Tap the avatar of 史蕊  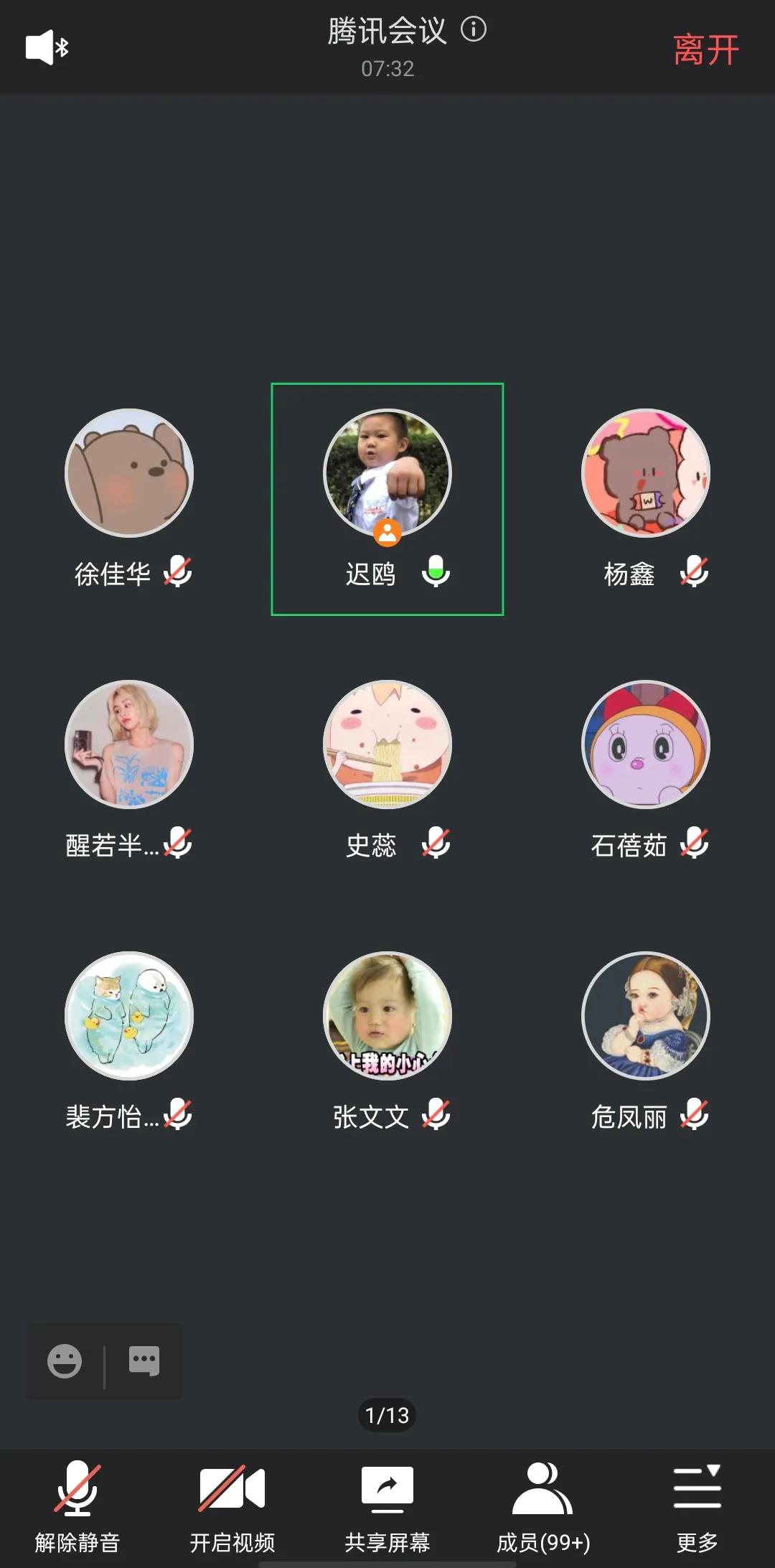tap(387, 745)
